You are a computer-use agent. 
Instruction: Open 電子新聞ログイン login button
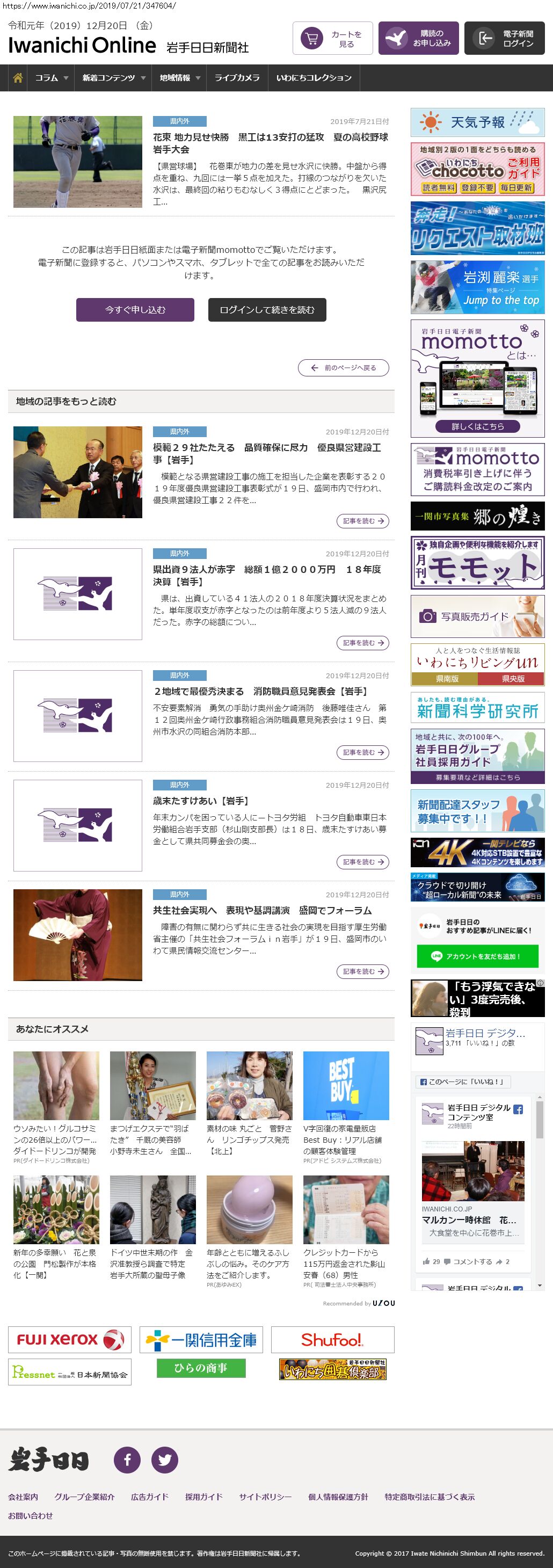tap(504, 38)
